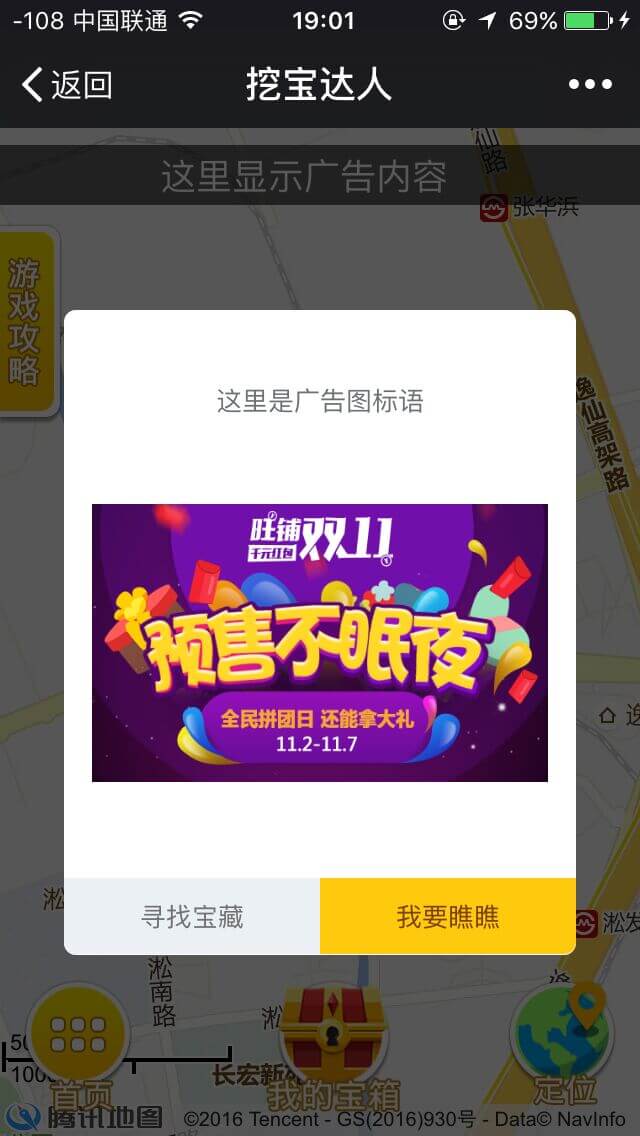The image size is (640, 1136).
Task: Open the three-dot overflow menu
Action: 590,85
